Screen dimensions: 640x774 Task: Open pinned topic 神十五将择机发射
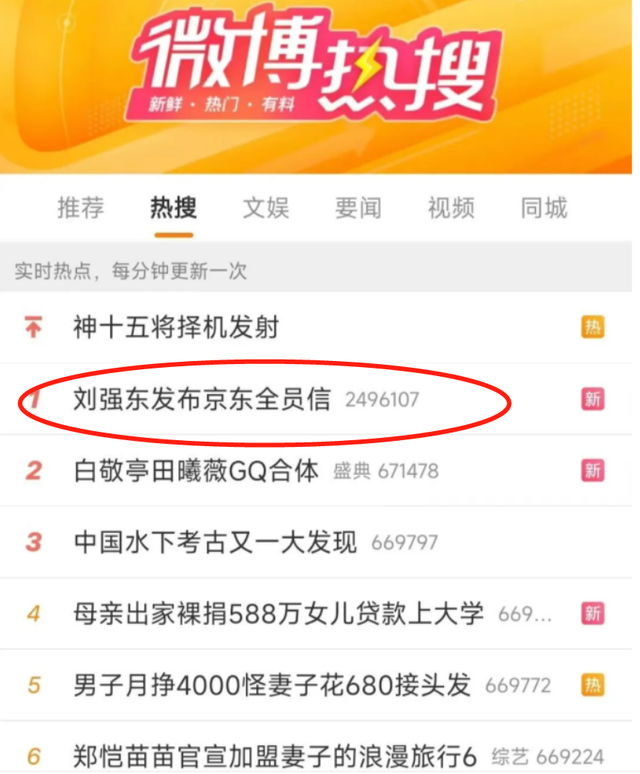176,327
